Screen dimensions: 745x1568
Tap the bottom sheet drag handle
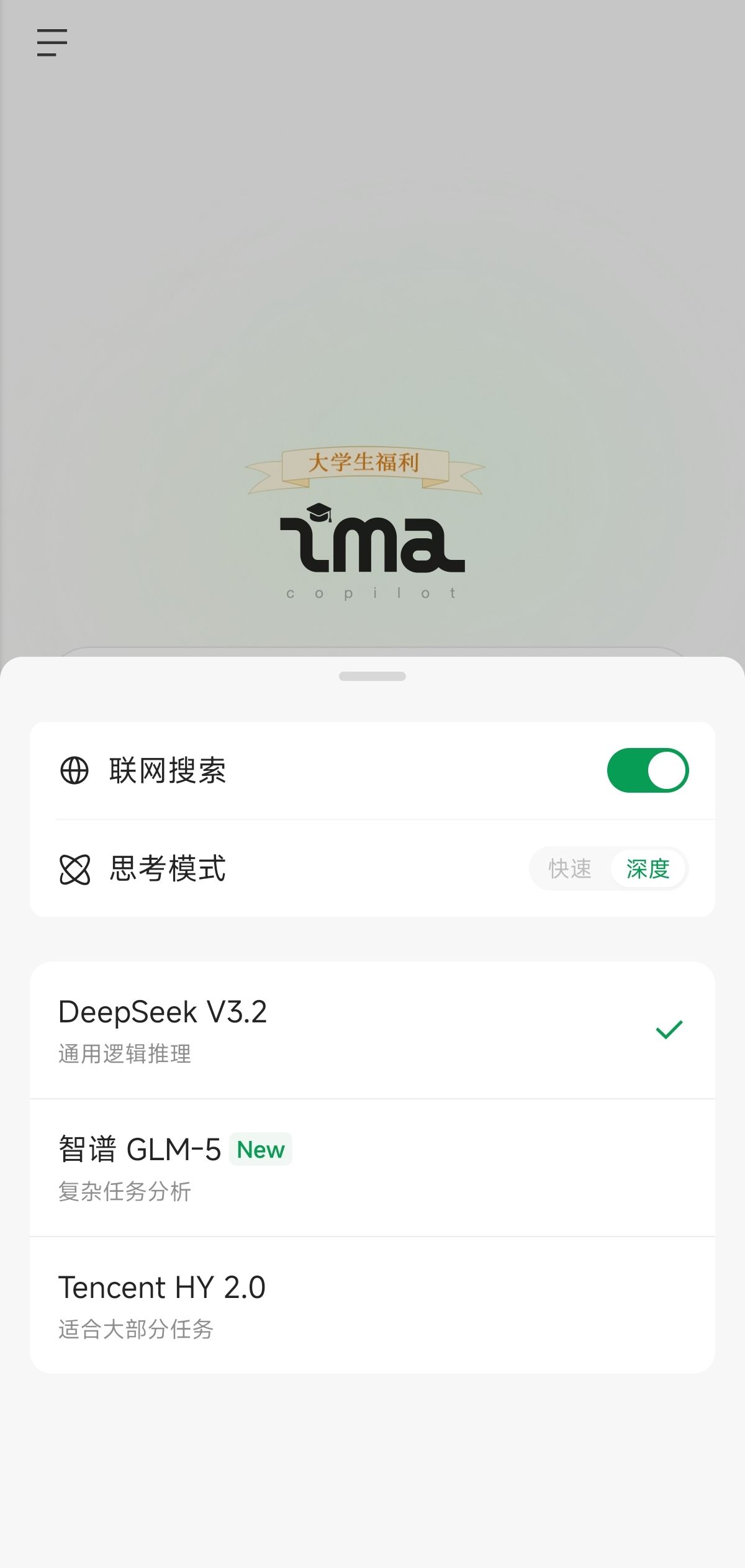tap(372, 676)
